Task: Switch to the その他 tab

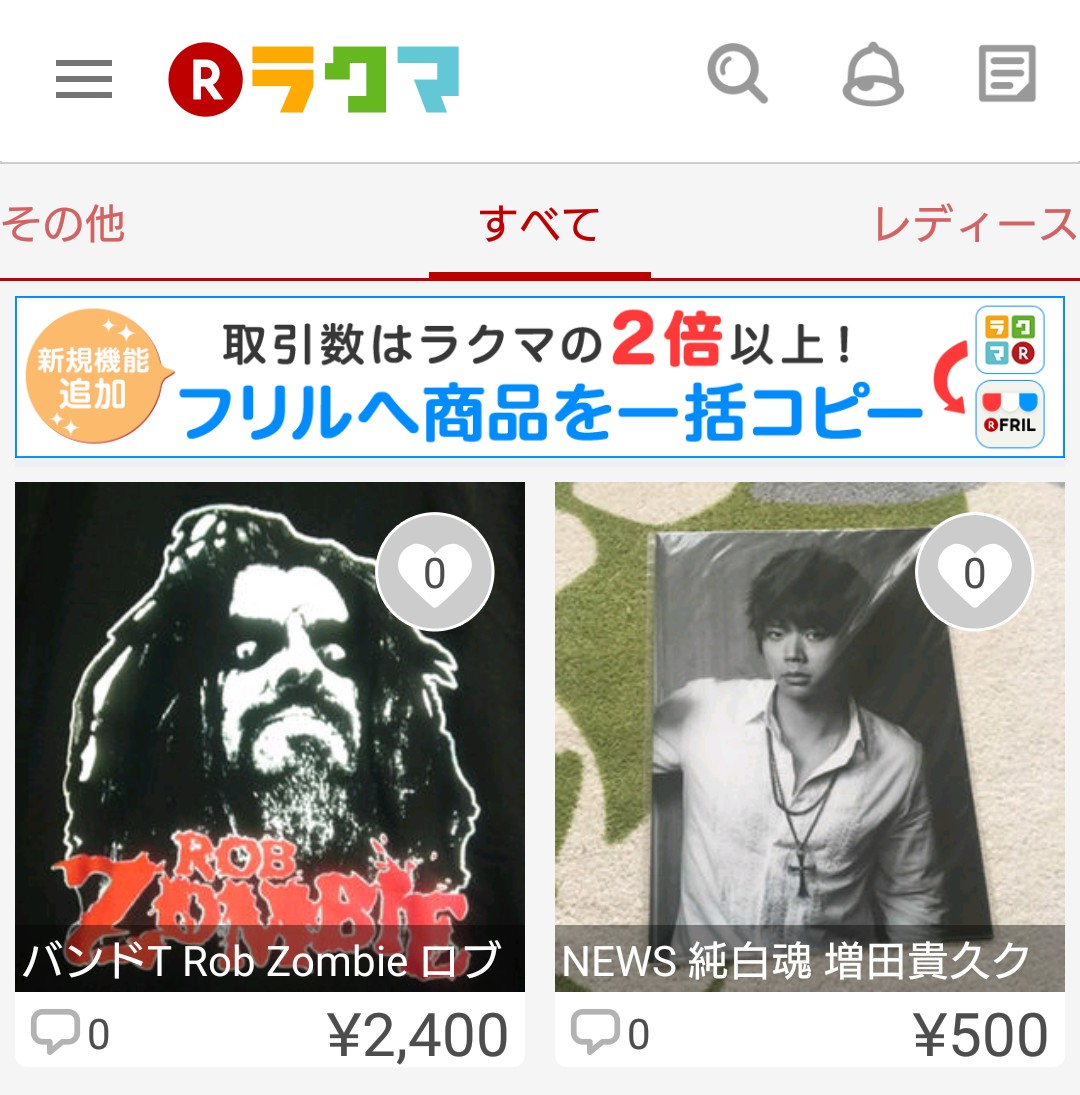Action: 63,224
